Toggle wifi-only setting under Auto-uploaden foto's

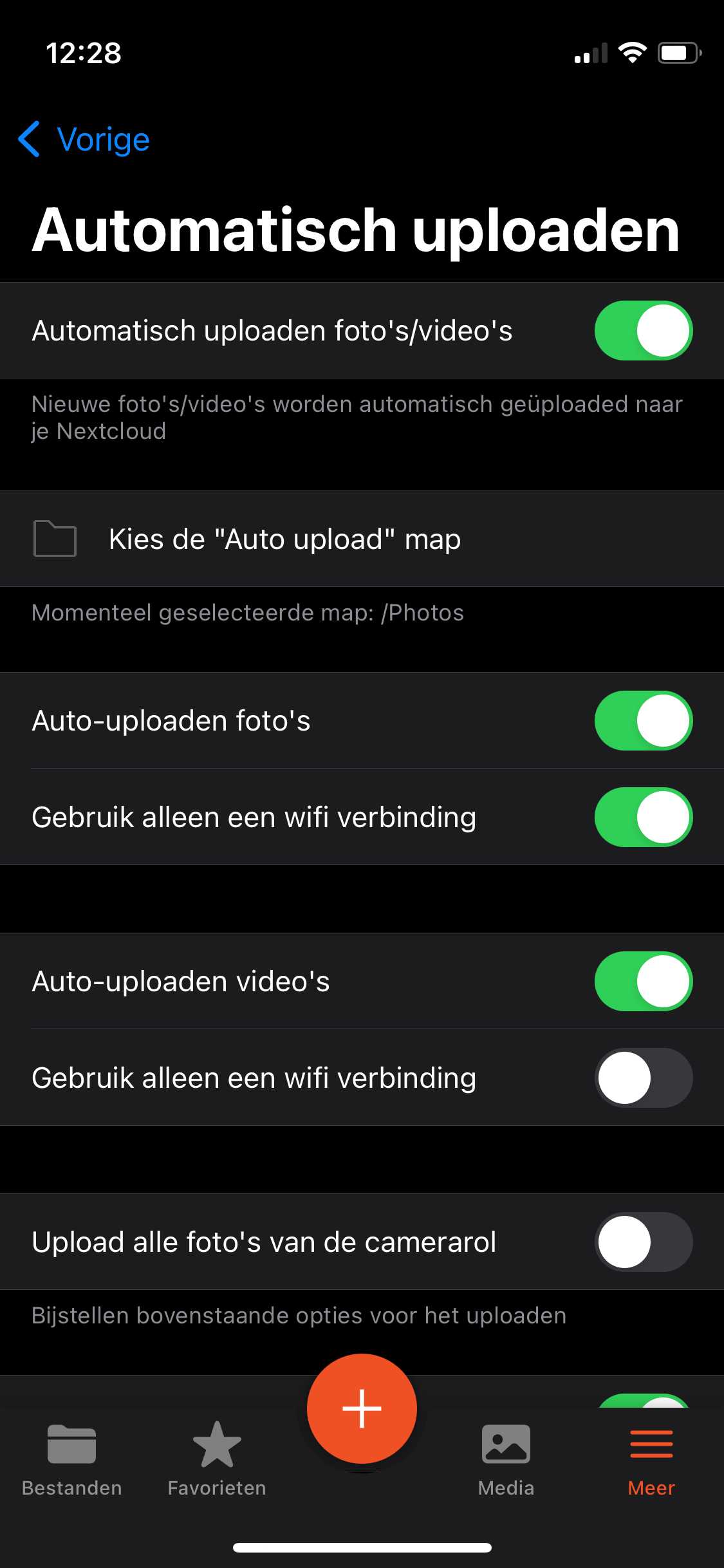point(644,817)
